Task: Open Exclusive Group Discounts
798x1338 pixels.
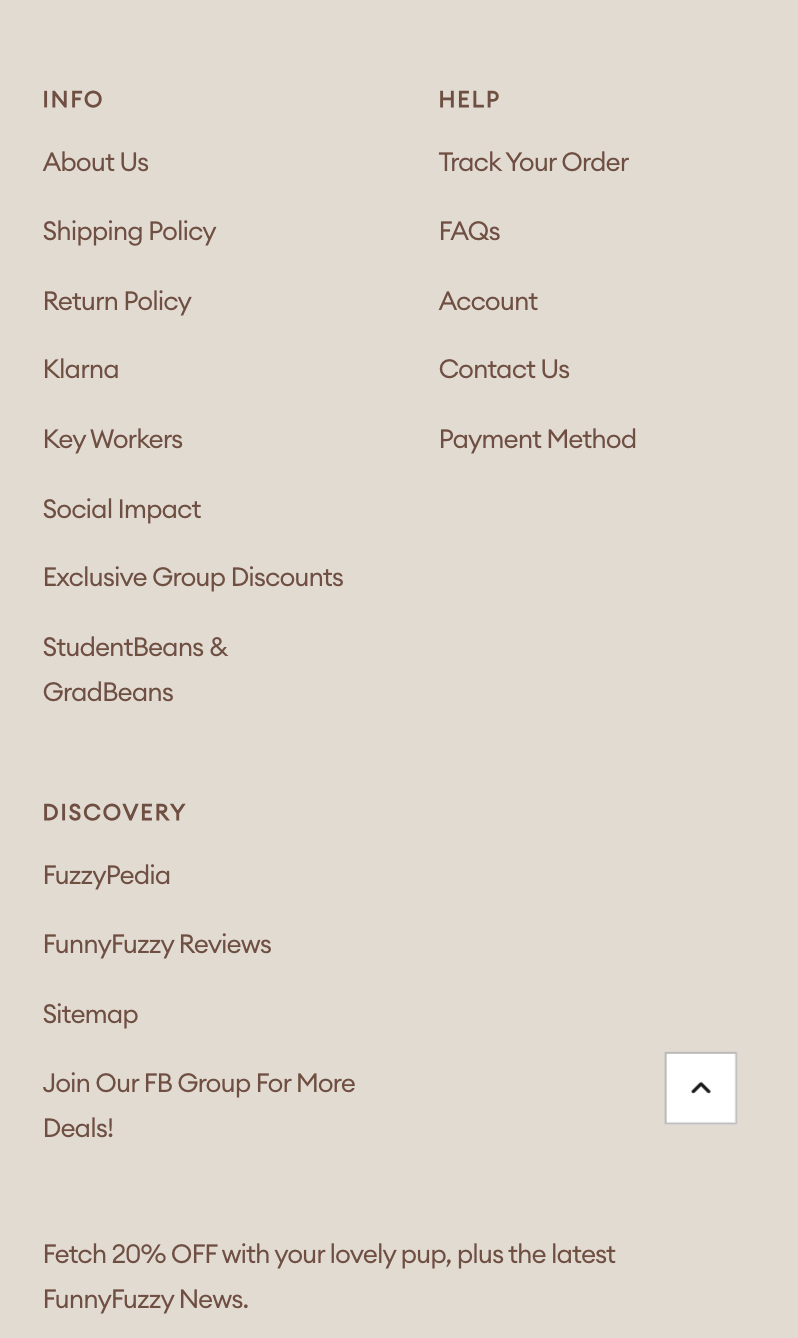Action: tap(193, 577)
